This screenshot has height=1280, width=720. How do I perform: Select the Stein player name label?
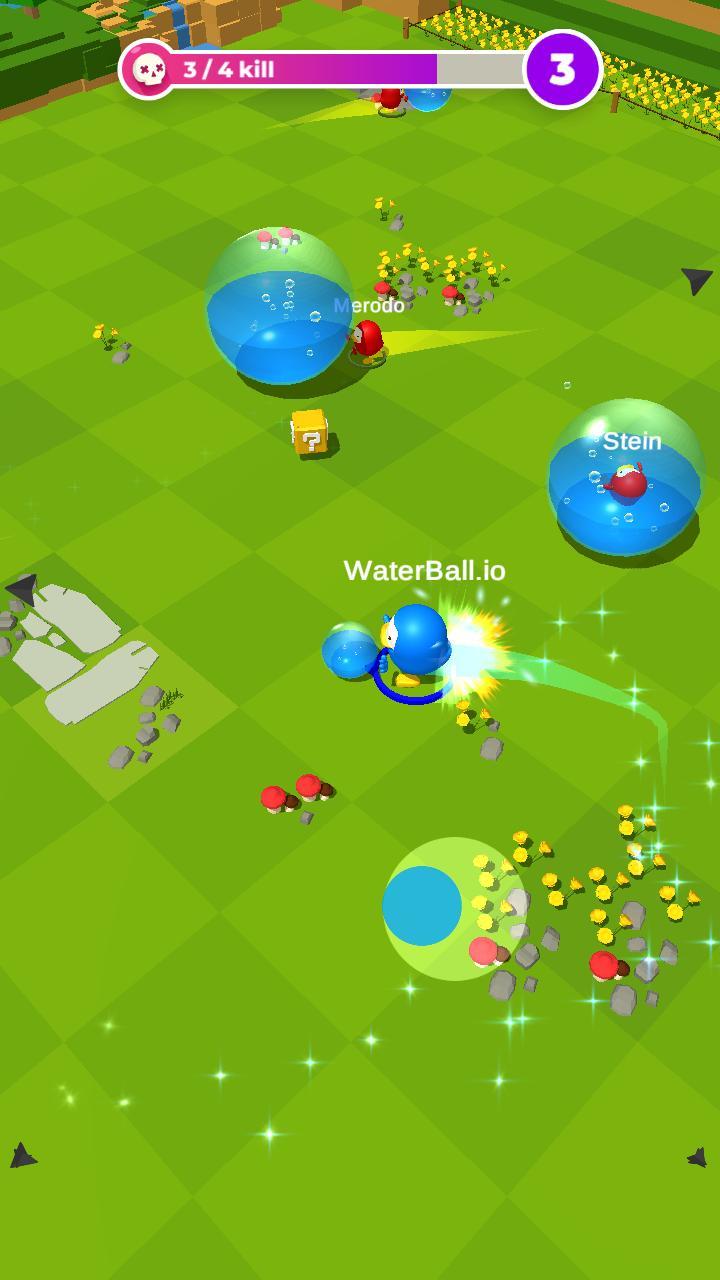click(x=632, y=441)
